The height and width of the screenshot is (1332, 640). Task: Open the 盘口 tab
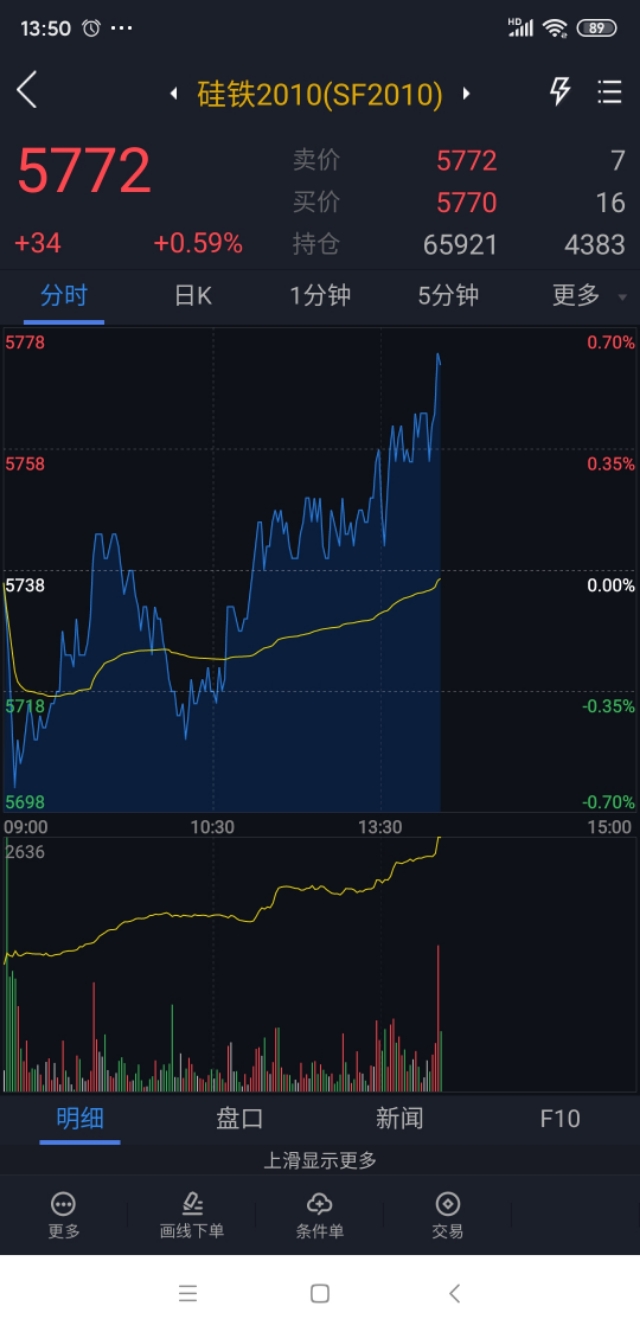[240, 1118]
